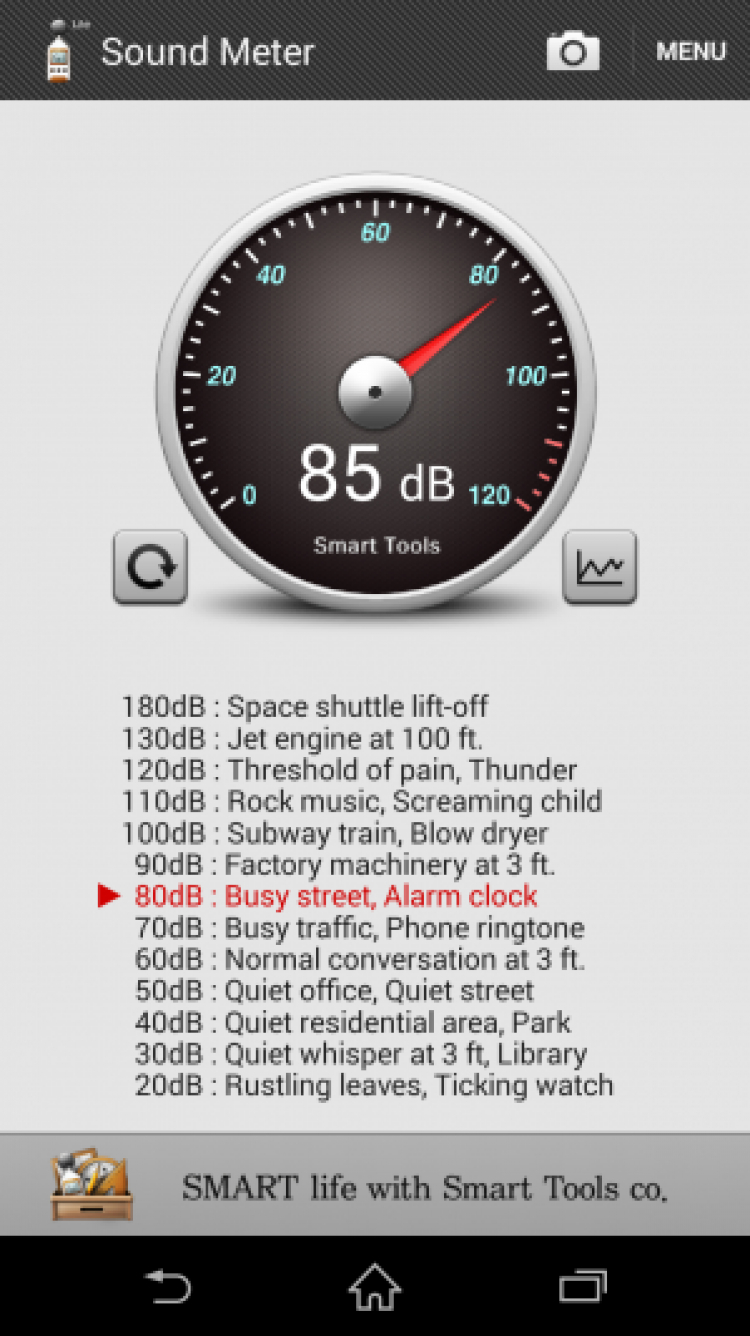Open the MENU in the app bar

click(x=690, y=51)
